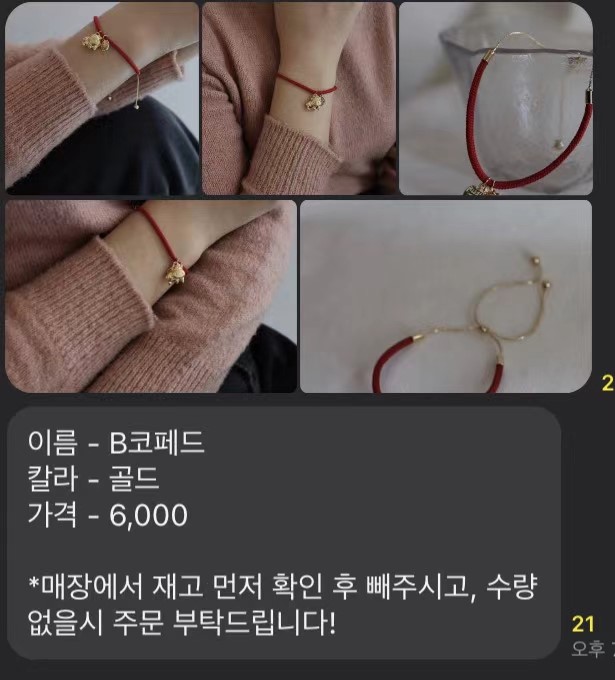This screenshot has width=615, height=680.
Task: Open the photo of the wrist with a dangling chain end
Action: pyautogui.click(x=102, y=98)
